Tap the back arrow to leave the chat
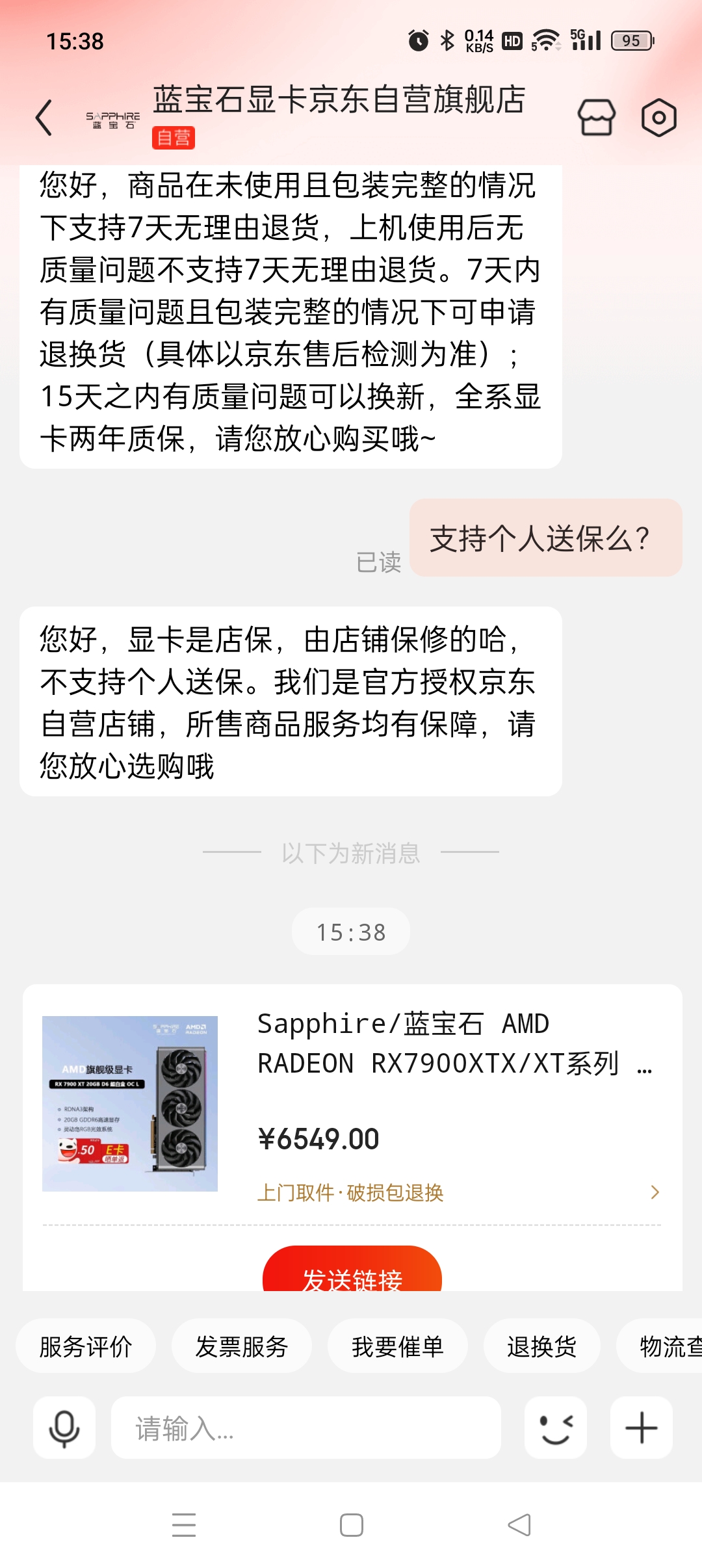Viewport: 702px width, 1568px height. (43, 118)
